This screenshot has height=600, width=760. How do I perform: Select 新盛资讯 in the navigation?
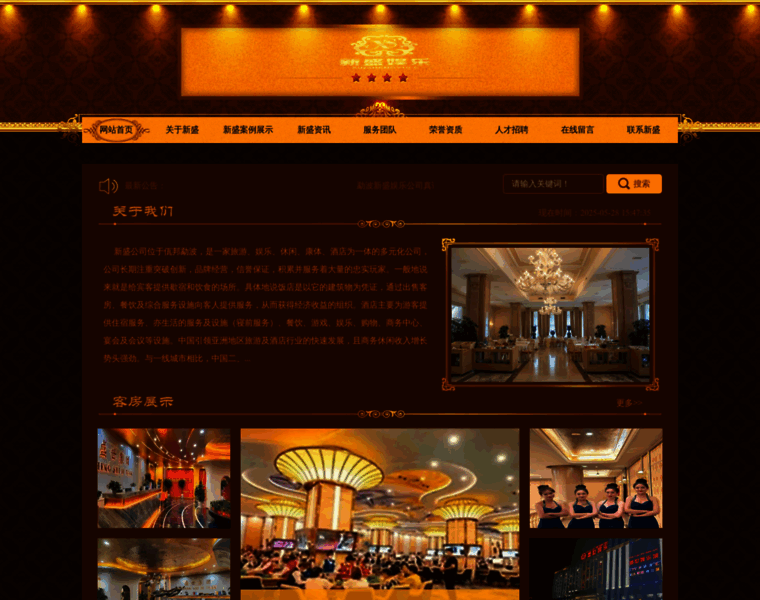[x=314, y=130]
